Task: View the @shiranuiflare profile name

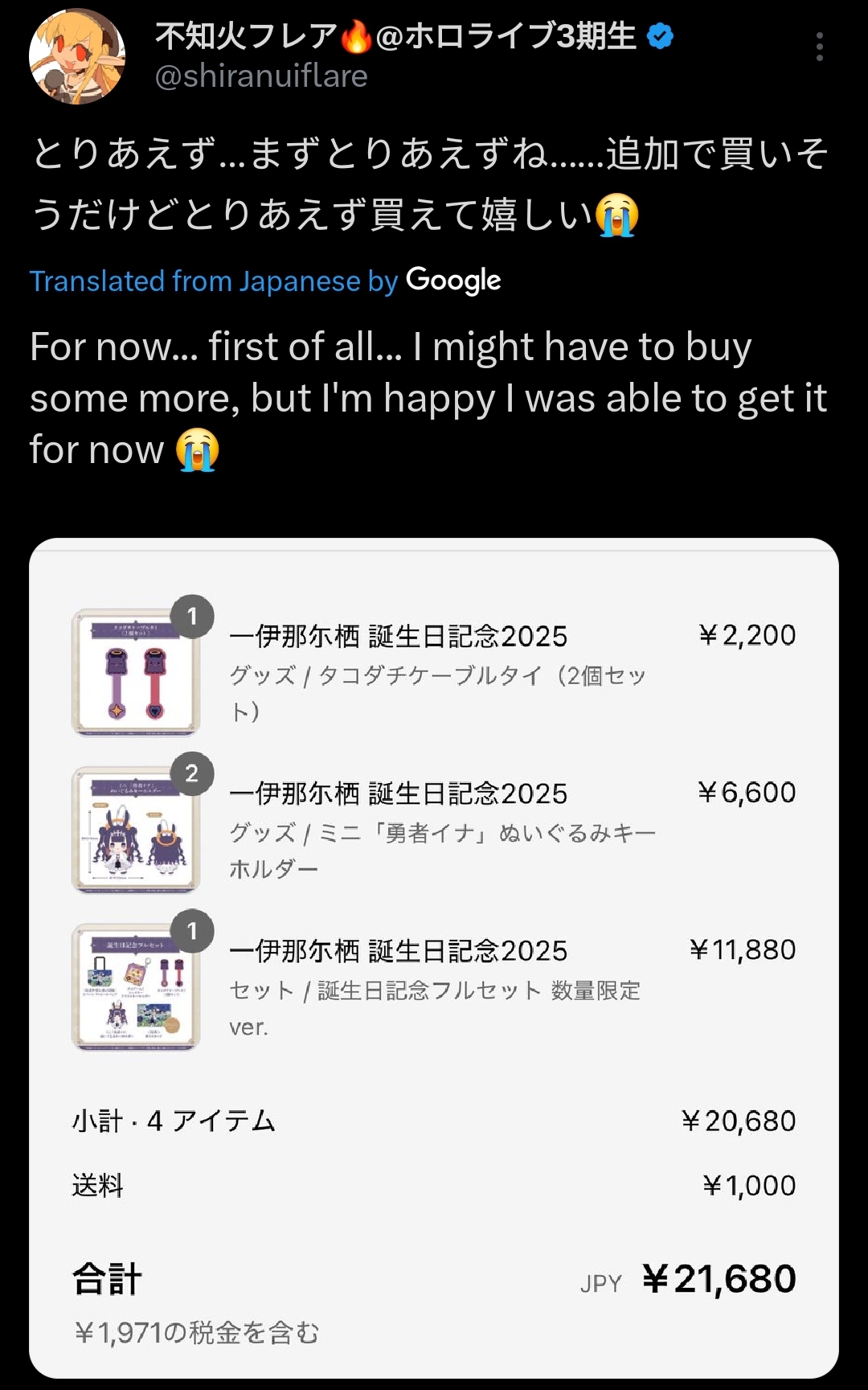Action: [395, 36]
